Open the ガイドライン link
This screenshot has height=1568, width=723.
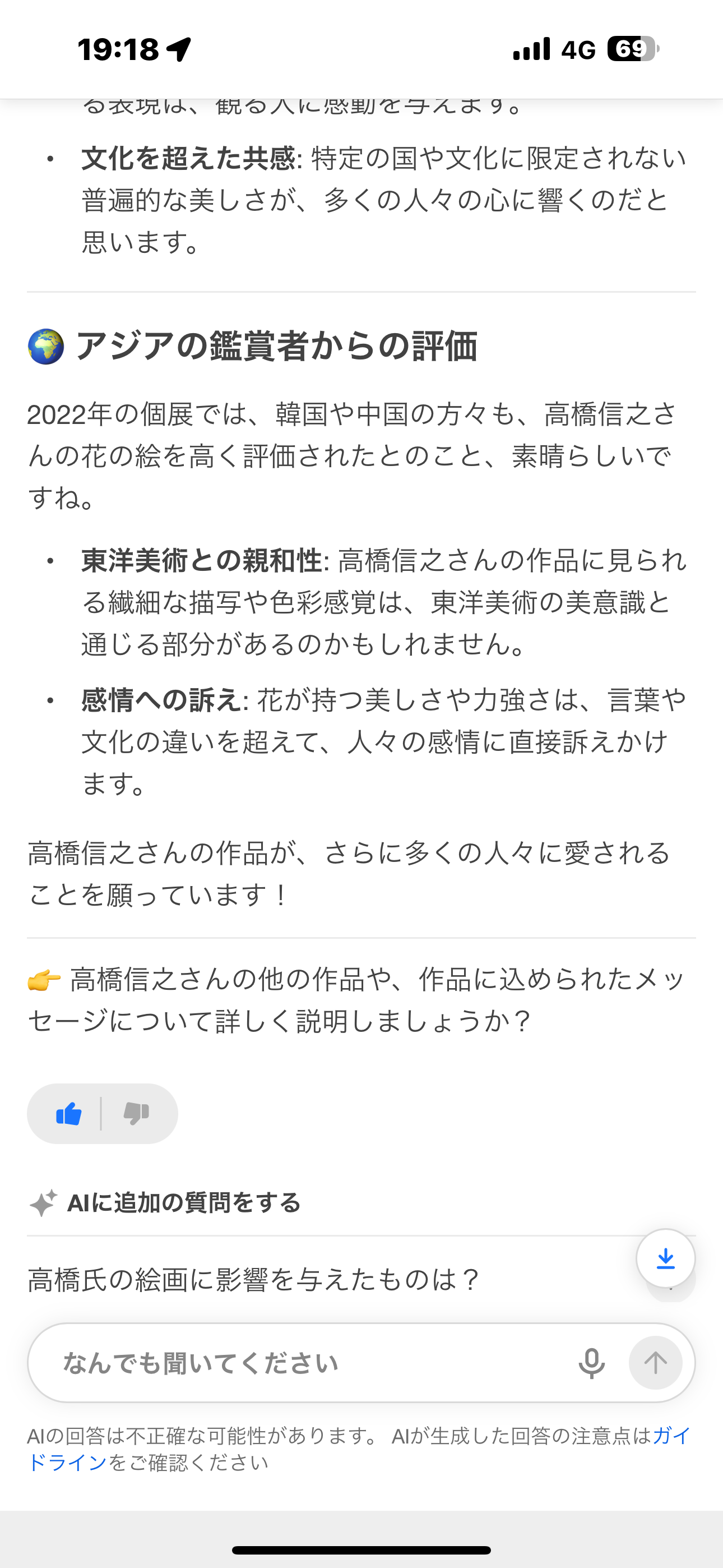point(67,1463)
